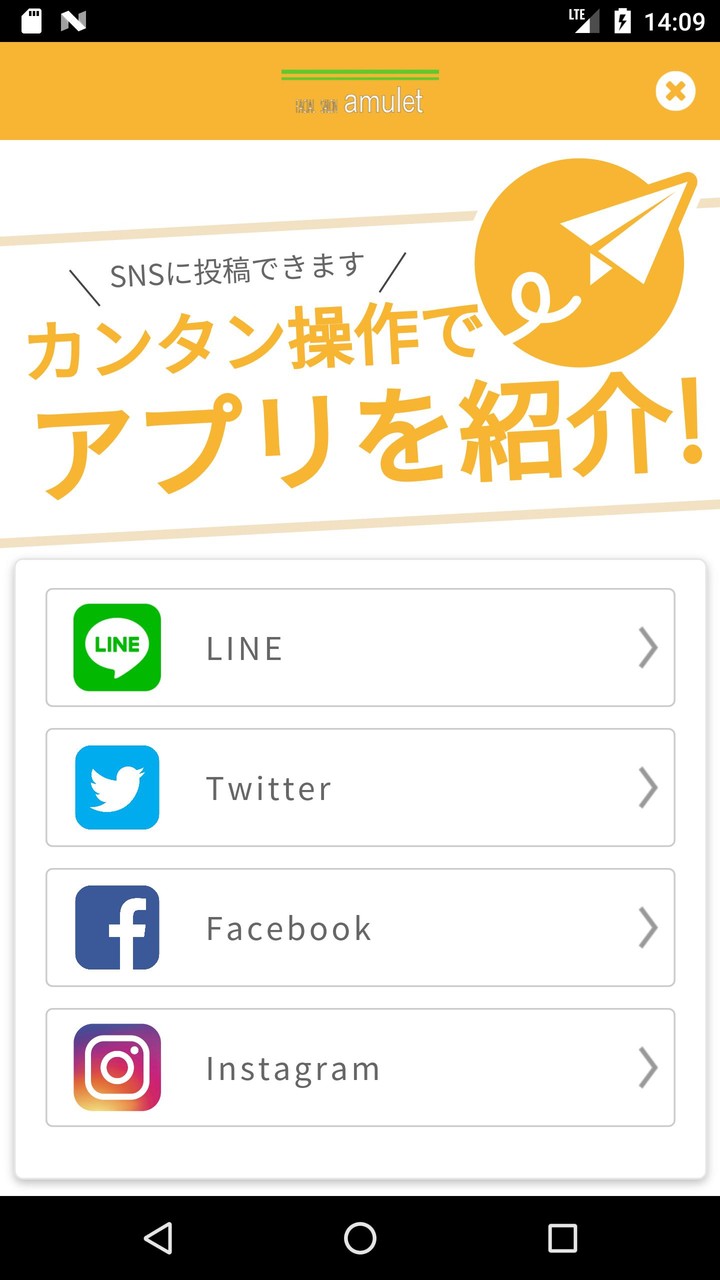Choose Instagram for sharing
Viewport: 720px width, 1280px height.
(360, 1067)
